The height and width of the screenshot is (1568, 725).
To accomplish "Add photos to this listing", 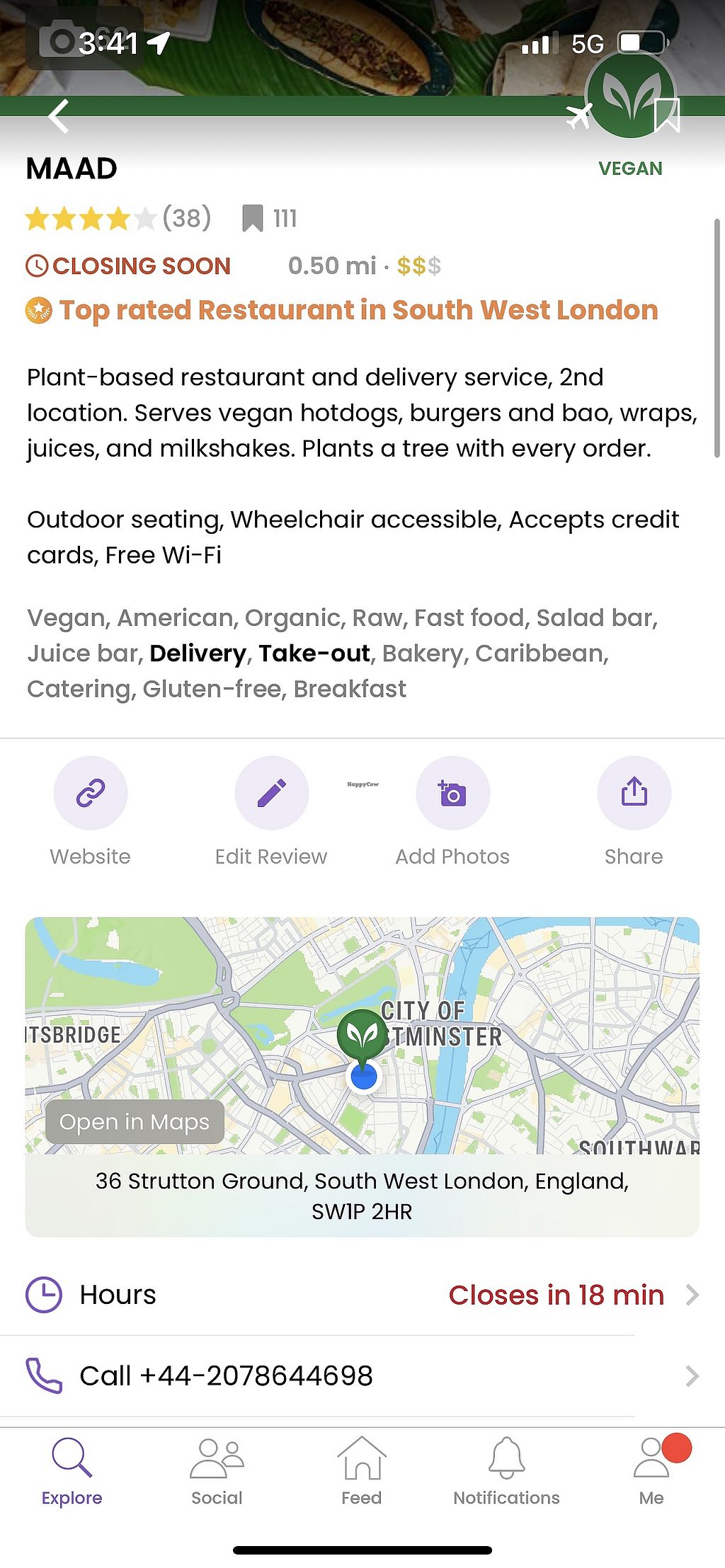I will pyautogui.click(x=453, y=794).
